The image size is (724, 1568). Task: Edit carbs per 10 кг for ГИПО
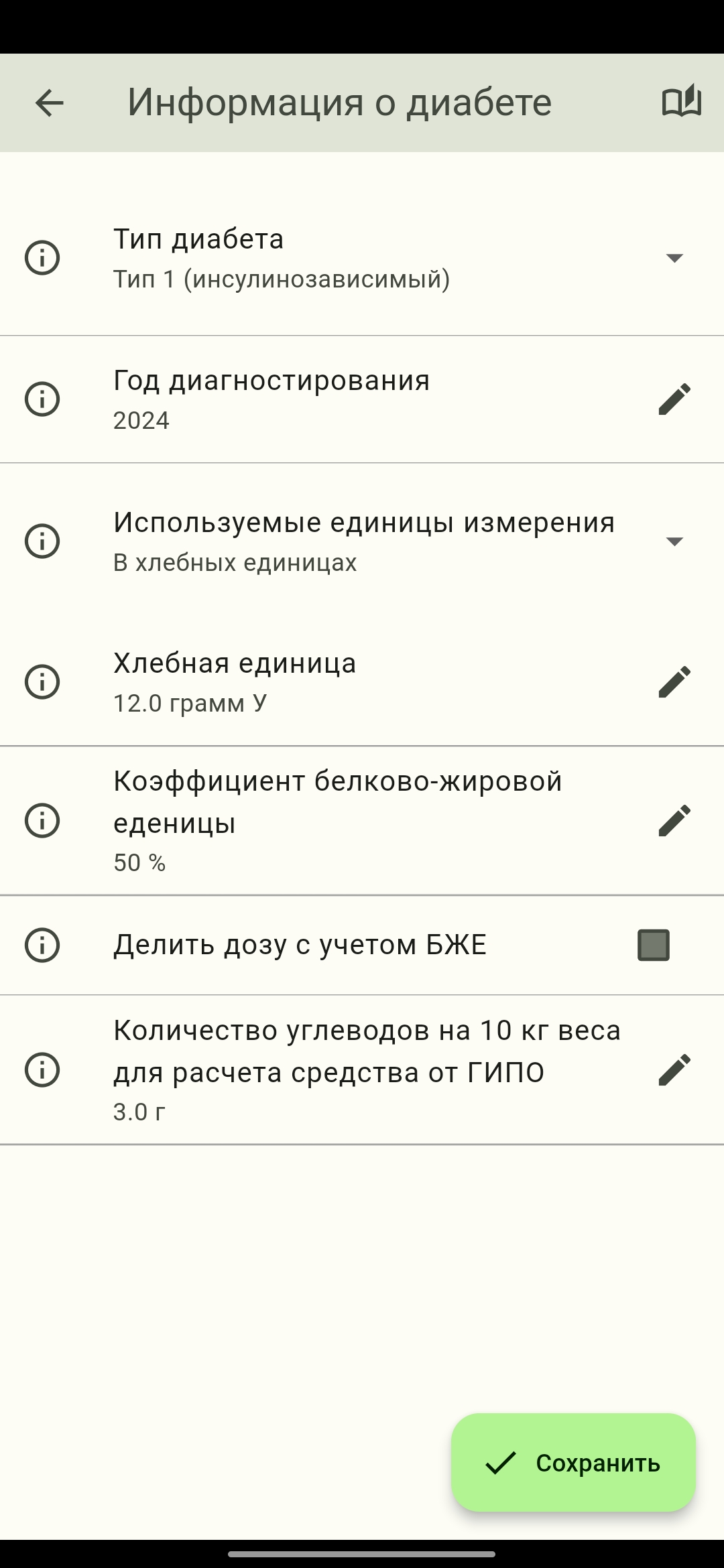click(x=674, y=1069)
